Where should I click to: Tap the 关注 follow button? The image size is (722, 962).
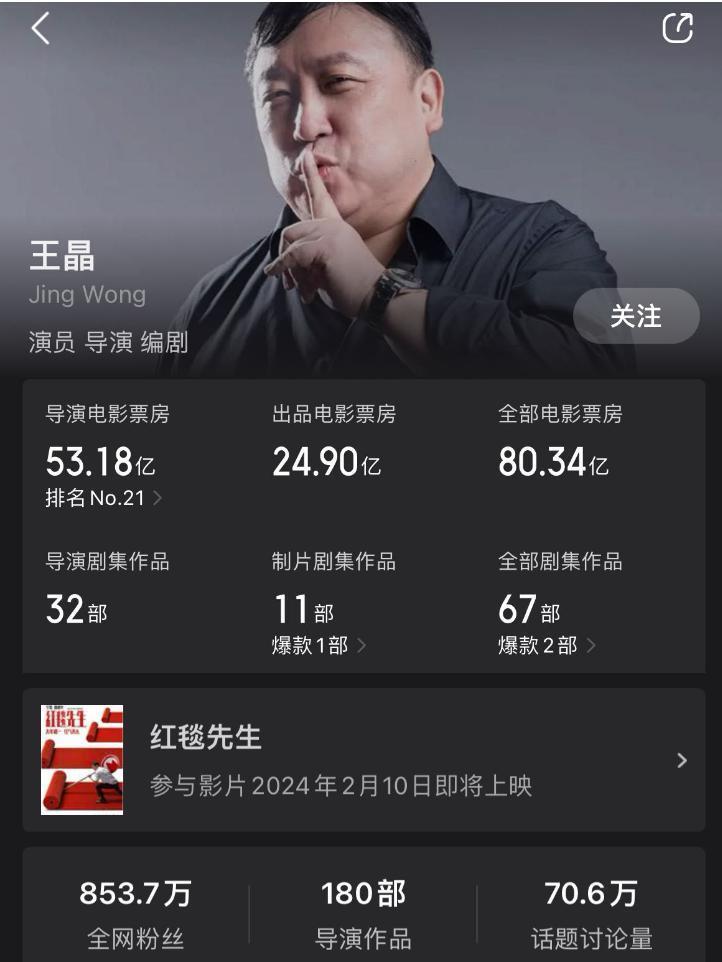coord(636,315)
